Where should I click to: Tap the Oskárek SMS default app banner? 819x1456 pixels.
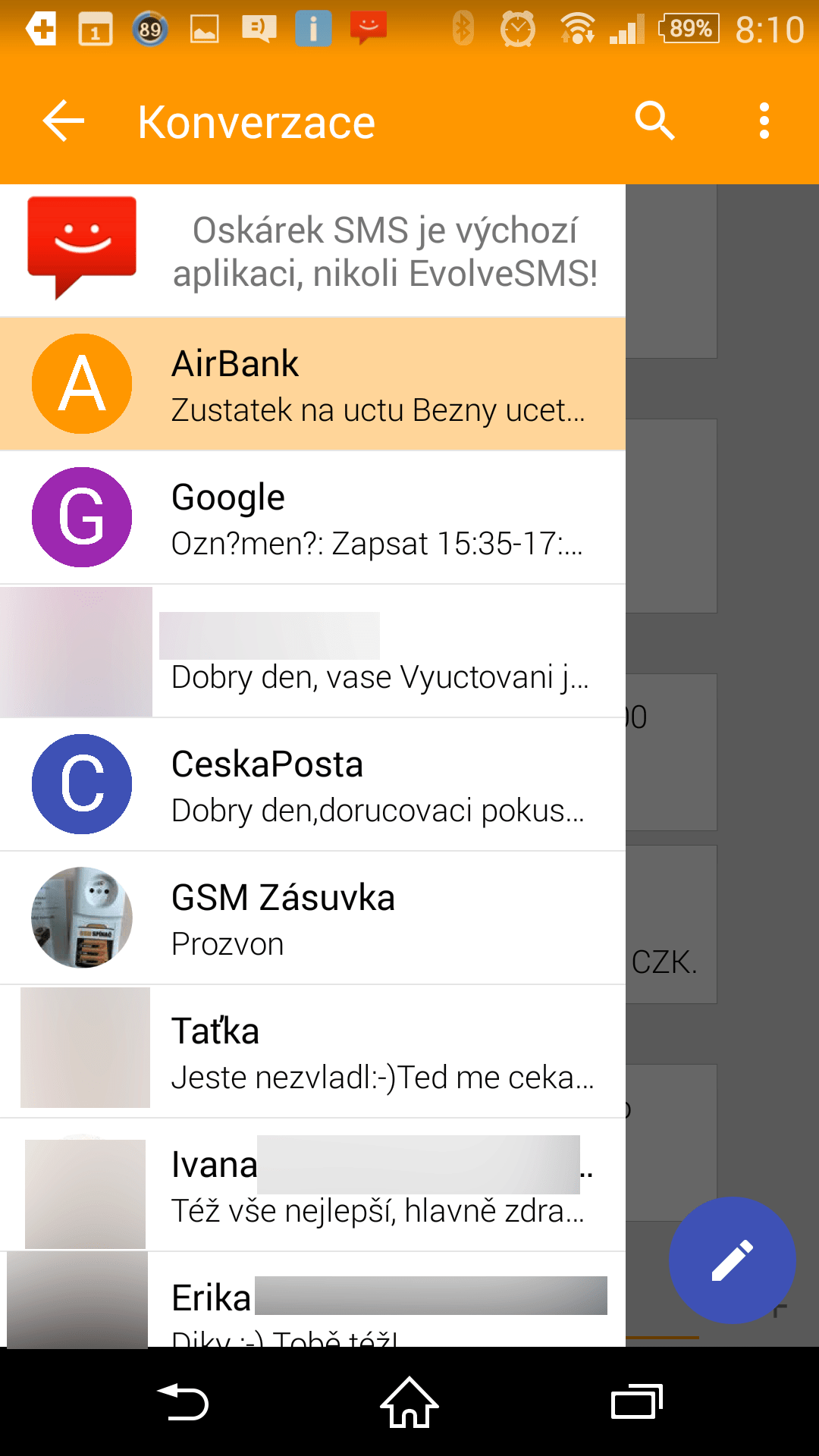point(312,251)
